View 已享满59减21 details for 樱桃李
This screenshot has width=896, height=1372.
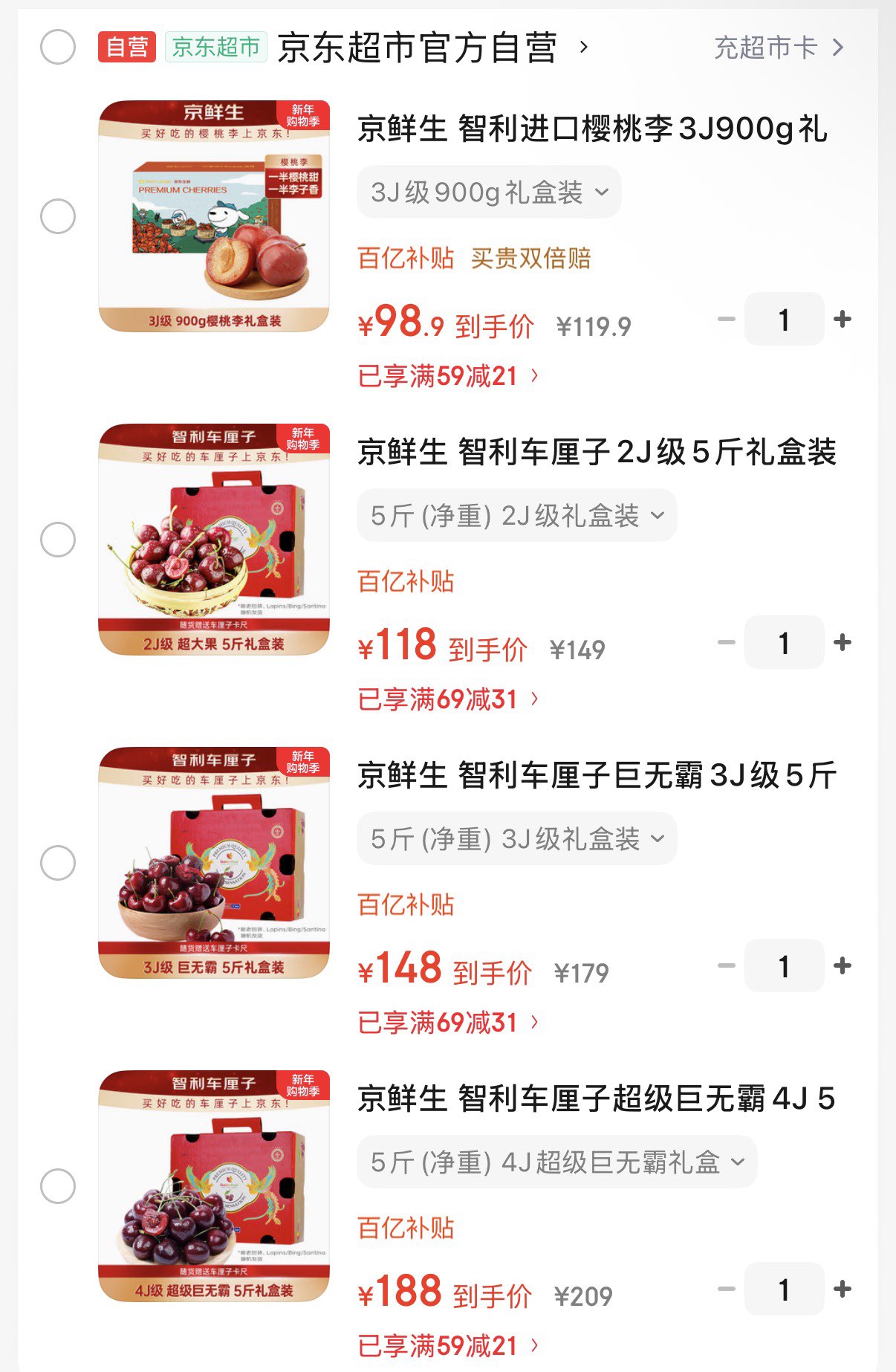pos(448,376)
